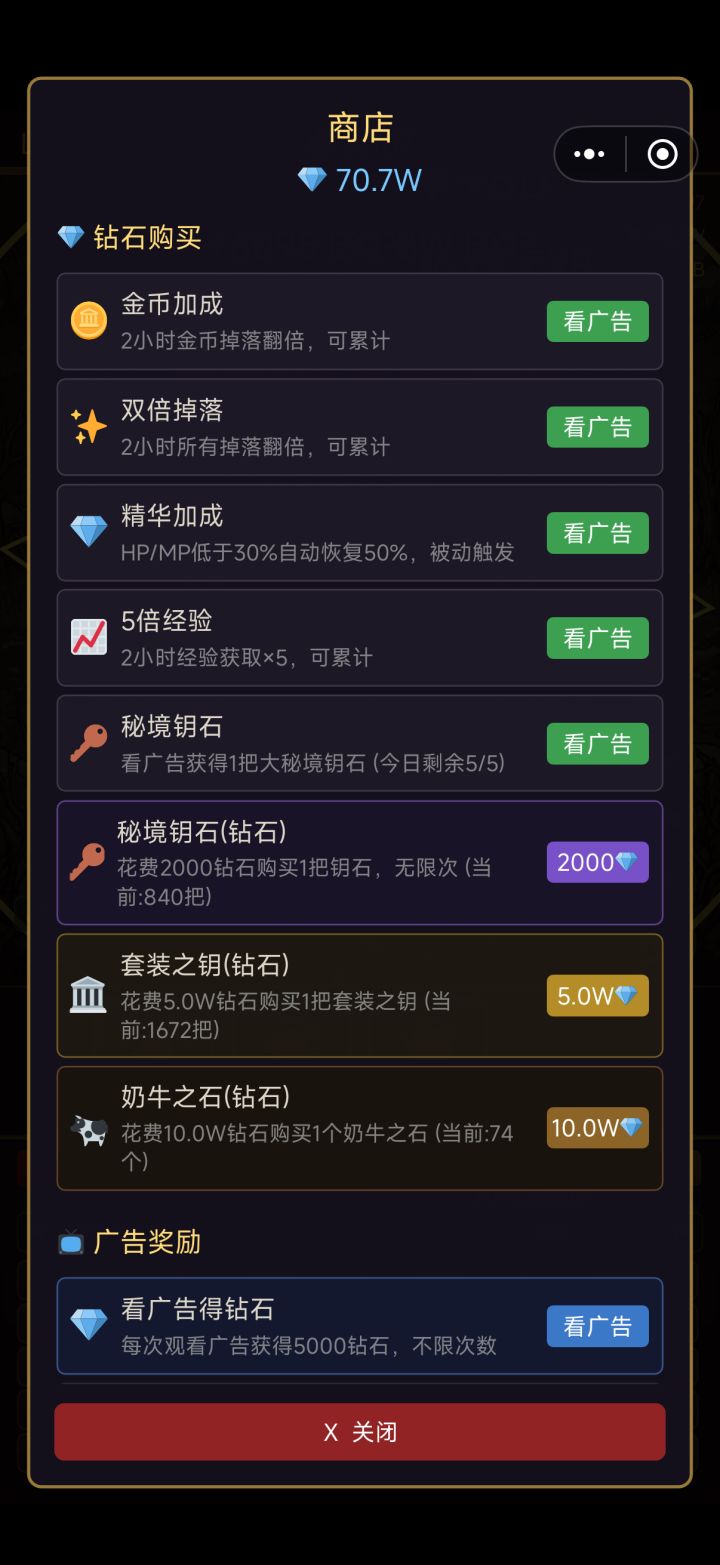The width and height of the screenshot is (720, 1565).
Task: Purchase 套装之钥 for 5.0W diamonds
Action: point(597,996)
